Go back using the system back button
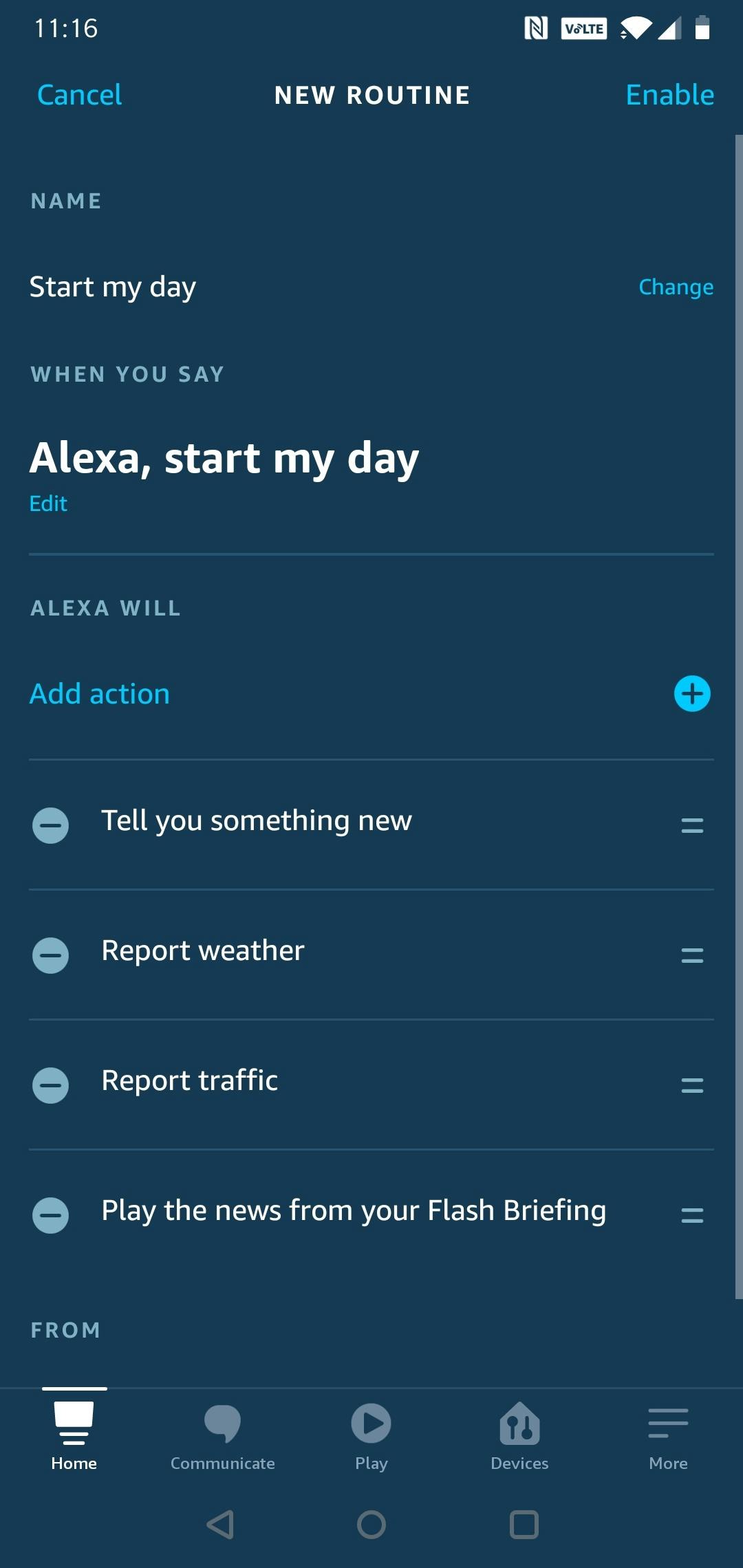Screen dimensions: 743x1568 (x=220, y=1525)
